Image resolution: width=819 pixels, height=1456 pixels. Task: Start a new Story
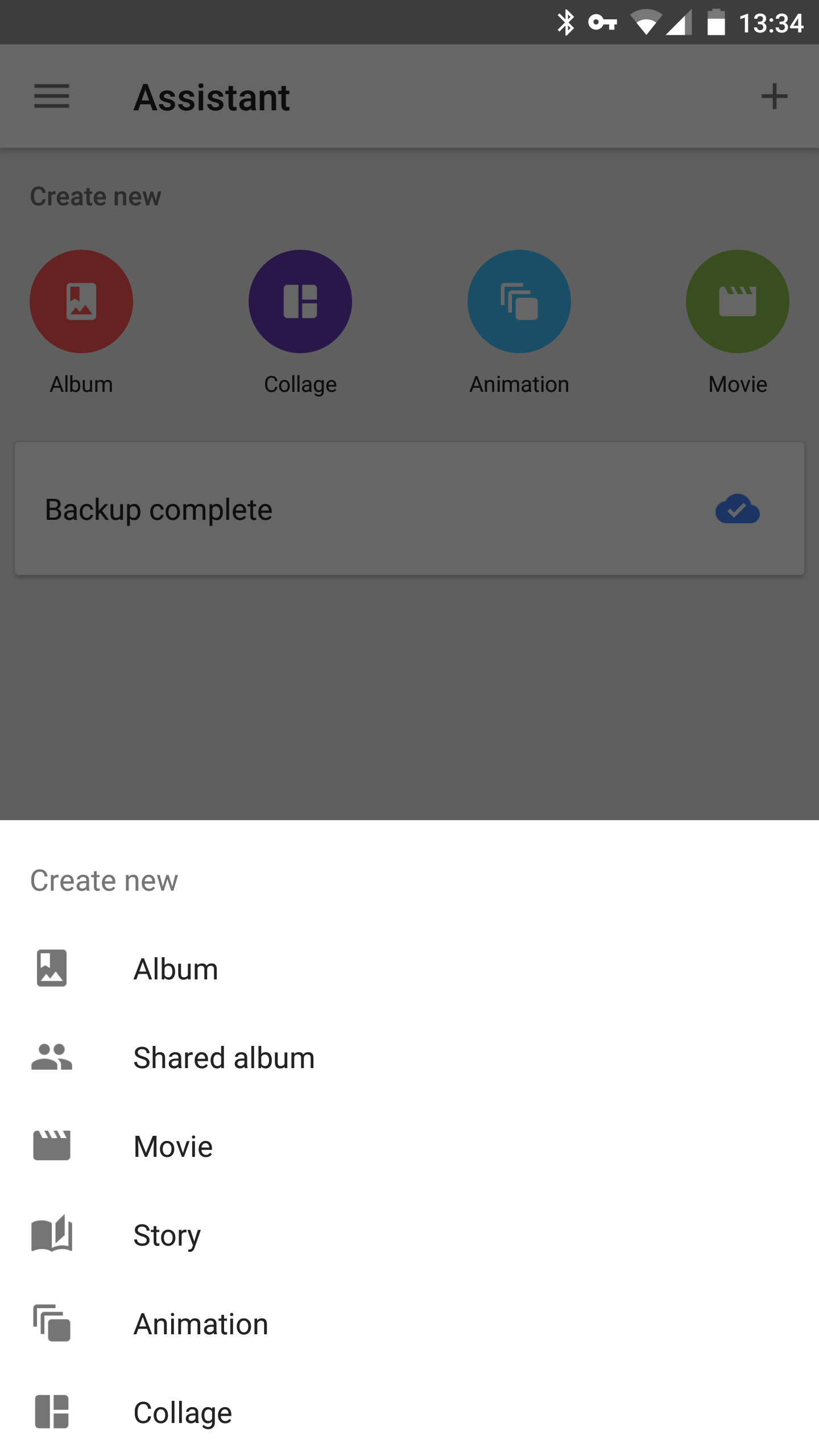pos(409,1235)
